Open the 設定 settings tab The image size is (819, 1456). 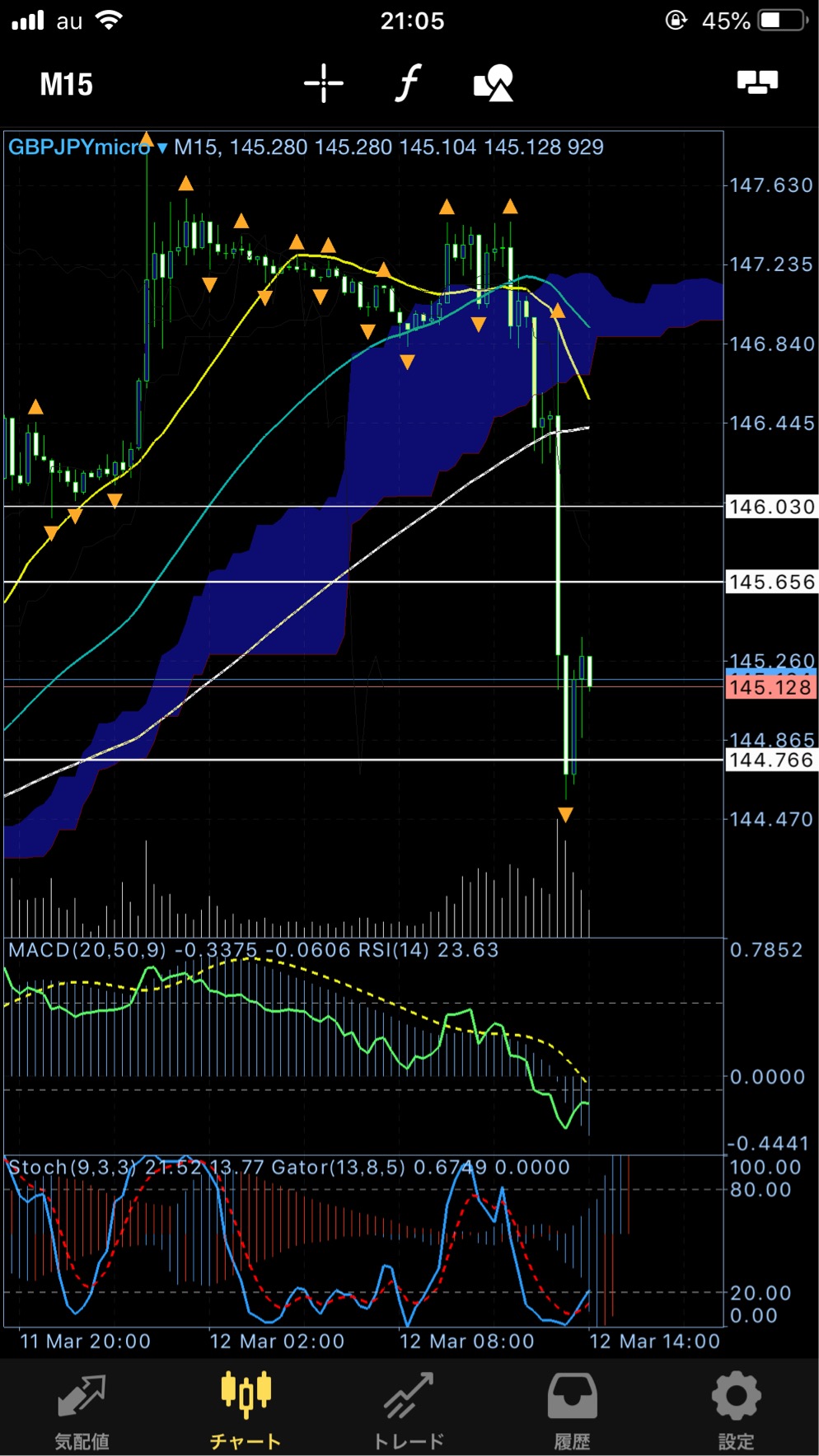[x=736, y=1412]
